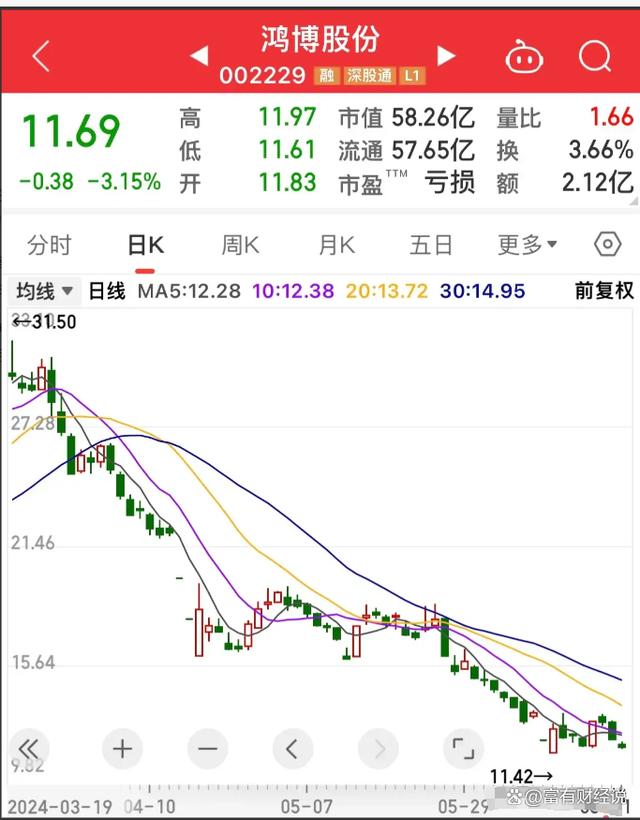
Task: Switch to the next stock arrow
Action: tap(446, 55)
